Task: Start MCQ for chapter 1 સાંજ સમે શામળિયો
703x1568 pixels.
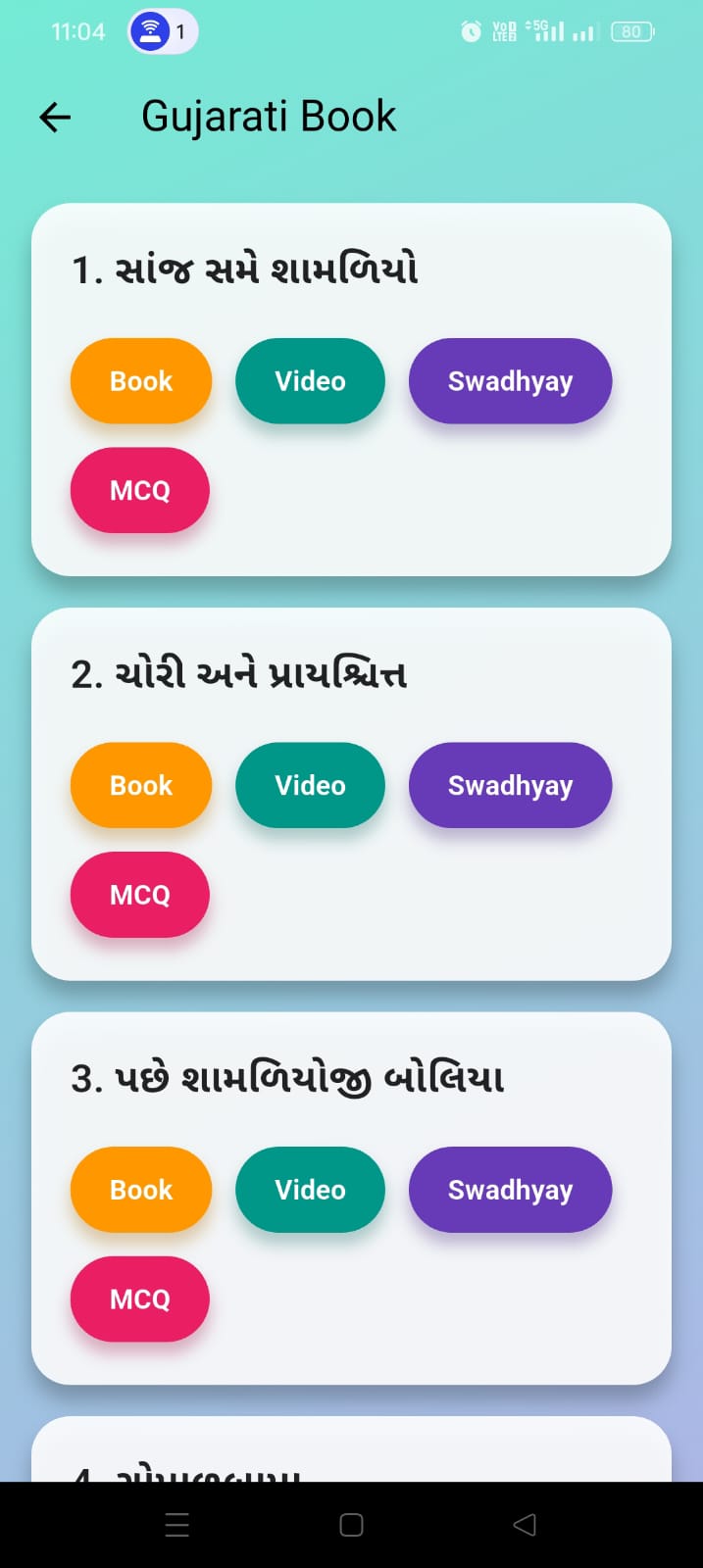Action: (140, 490)
